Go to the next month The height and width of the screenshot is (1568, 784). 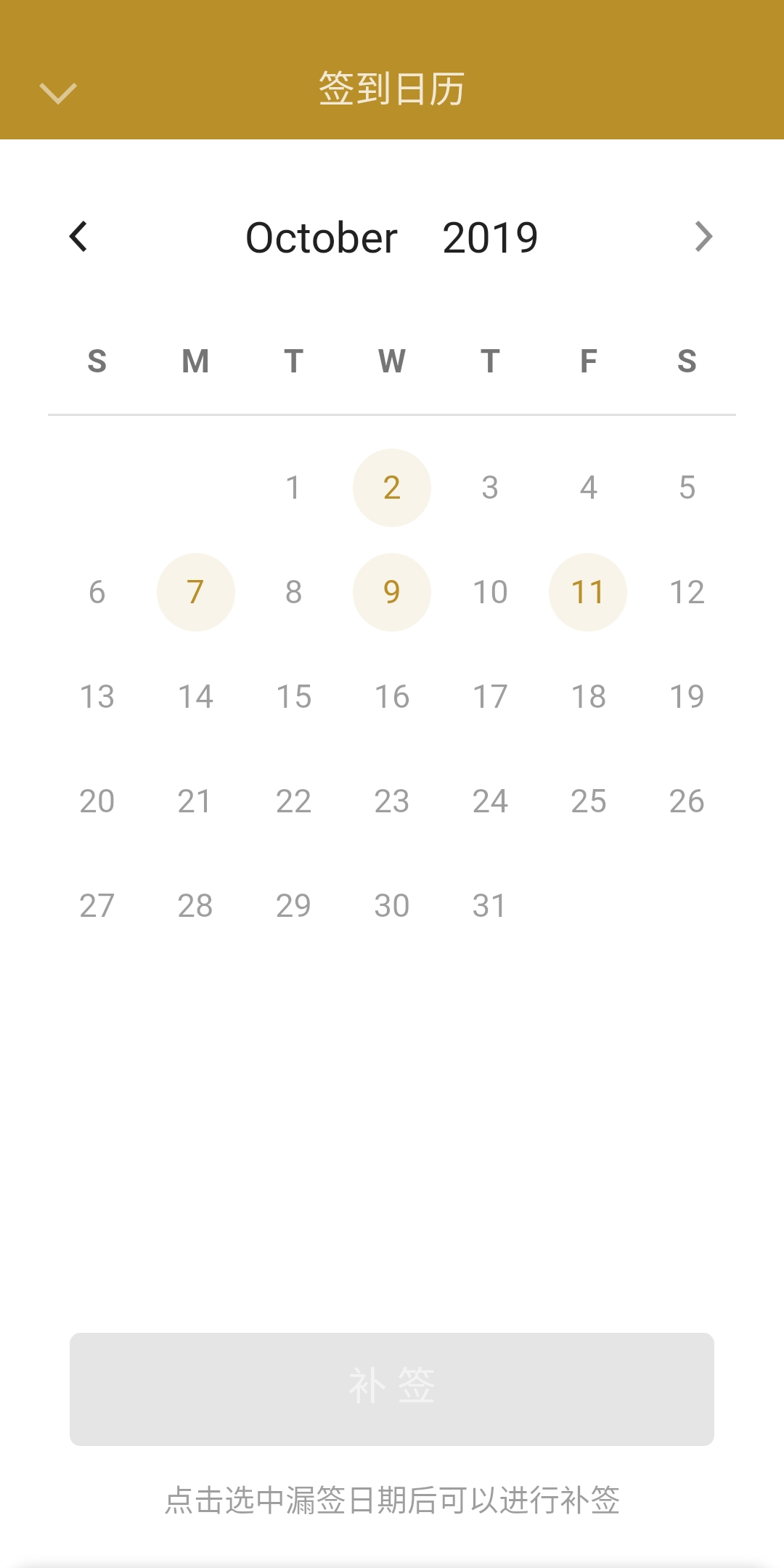[x=703, y=237]
